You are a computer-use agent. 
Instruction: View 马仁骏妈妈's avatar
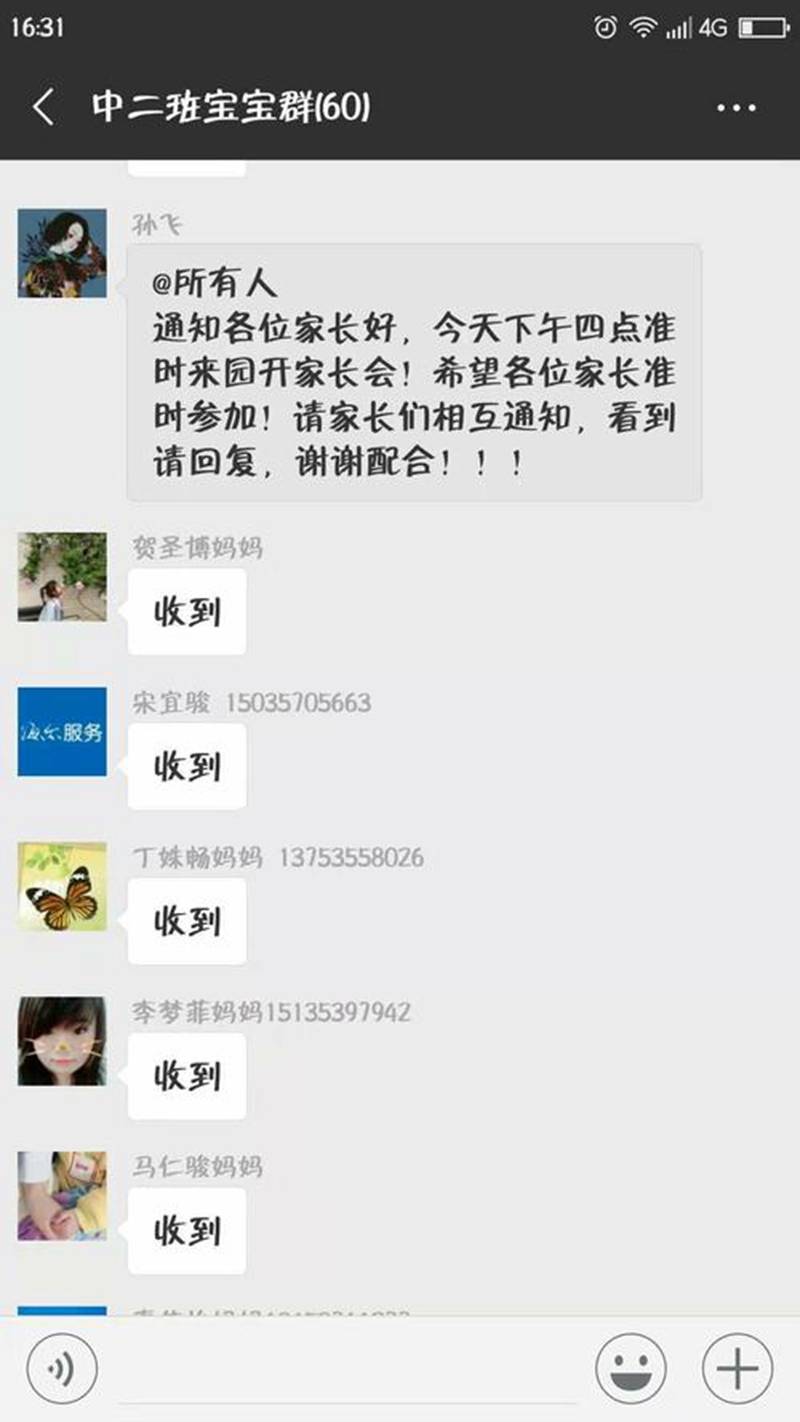point(62,1196)
